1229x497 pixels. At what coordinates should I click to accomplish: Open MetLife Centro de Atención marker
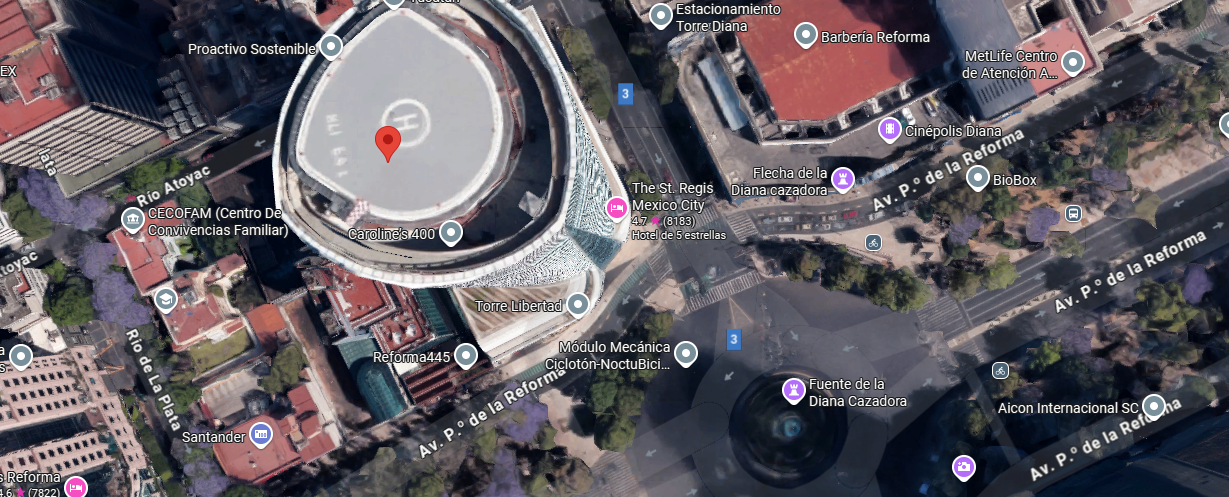pyautogui.click(x=1073, y=63)
